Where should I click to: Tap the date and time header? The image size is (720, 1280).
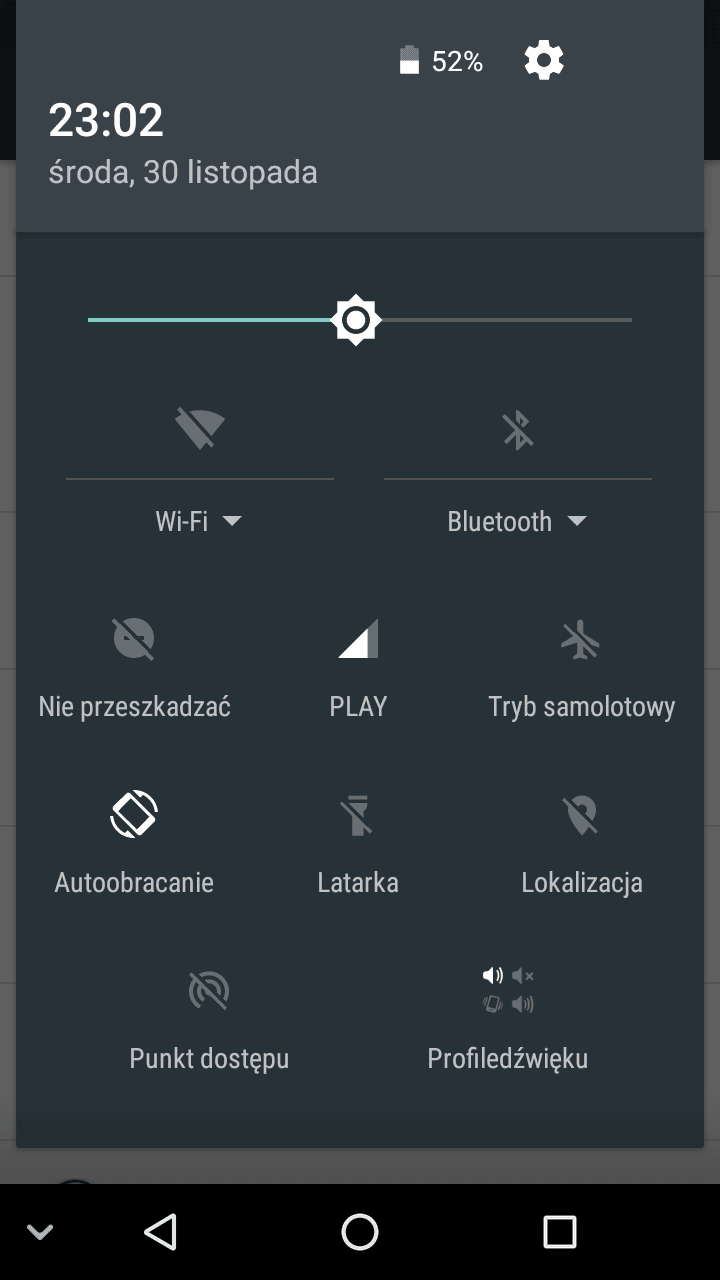[x=183, y=144]
